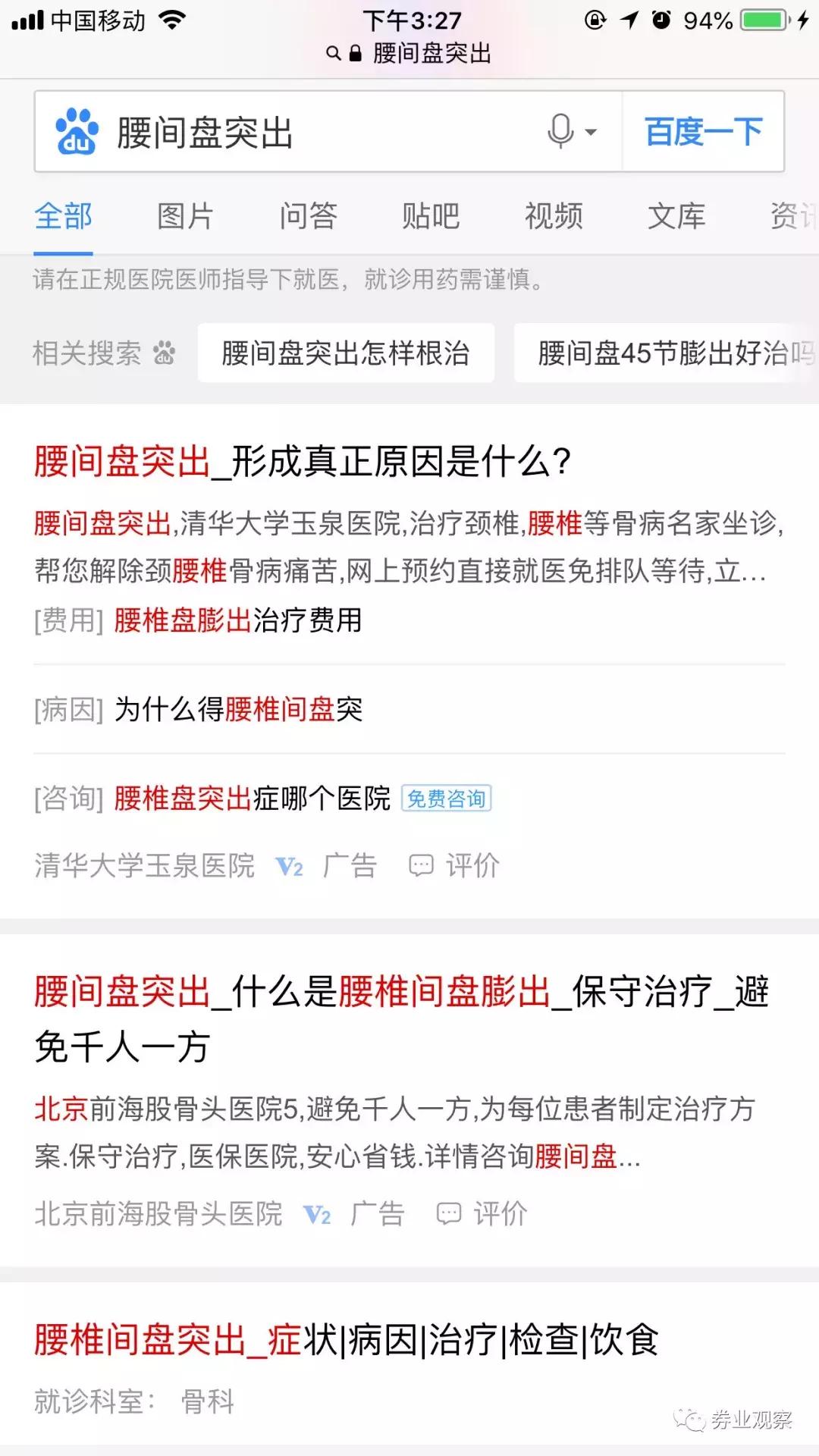Click the lock icon in the address bar
Image resolution: width=819 pixels, height=1456 pixels.
(x=353, y=54)
